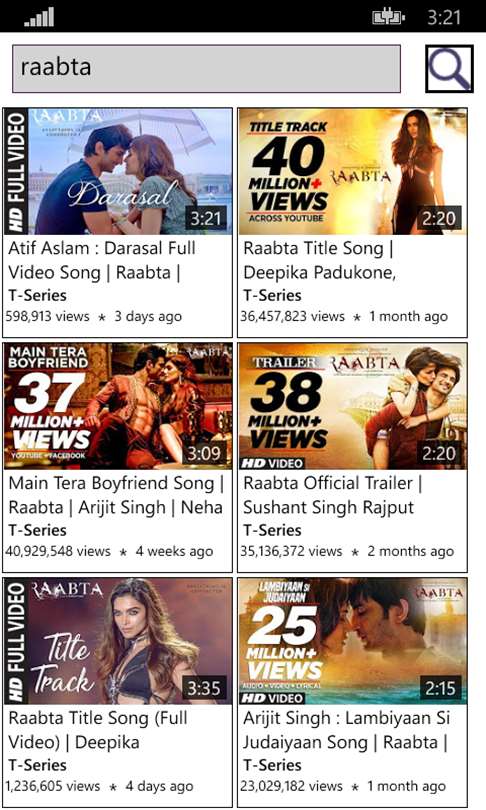Tap the search field containing raabta
Image resolution: width=486 pixels, height=810 pixels.
[207, 68]
